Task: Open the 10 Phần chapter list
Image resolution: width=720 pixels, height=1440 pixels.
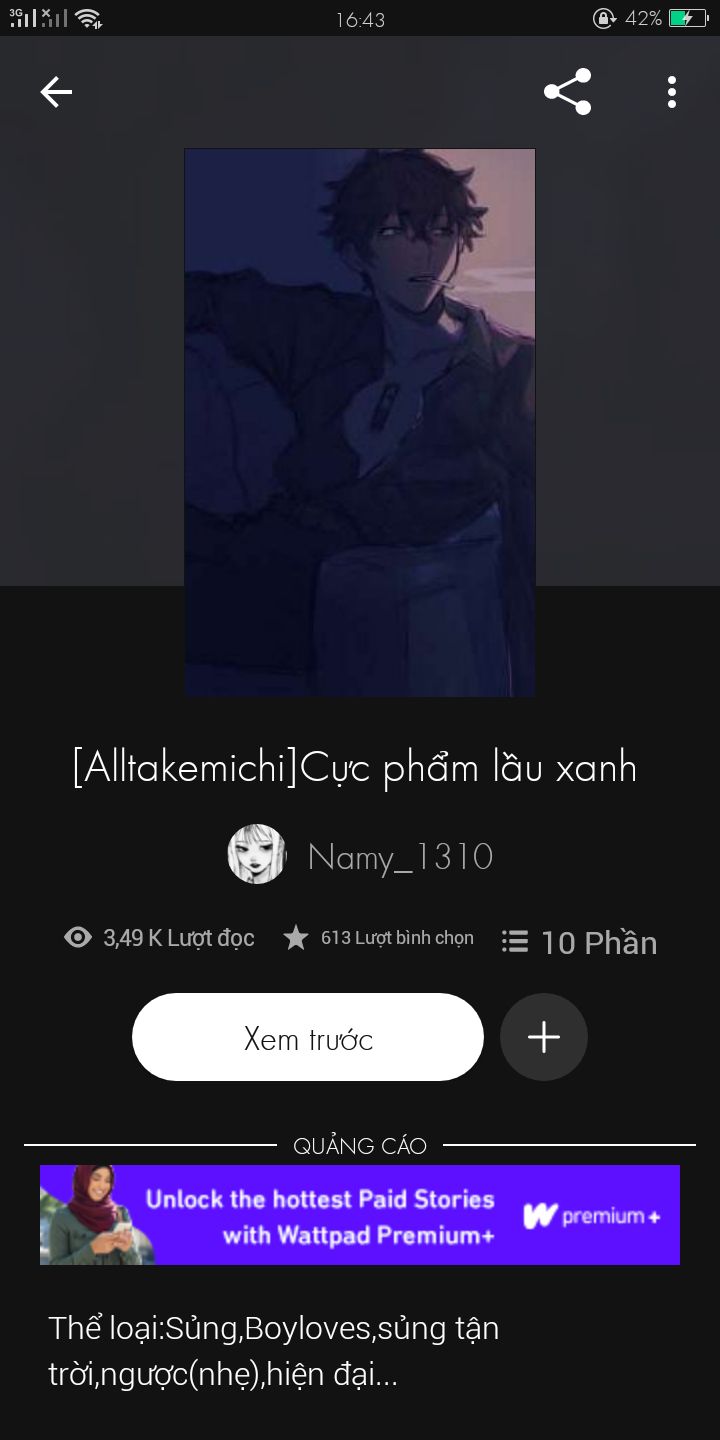Action: point(580,942)
